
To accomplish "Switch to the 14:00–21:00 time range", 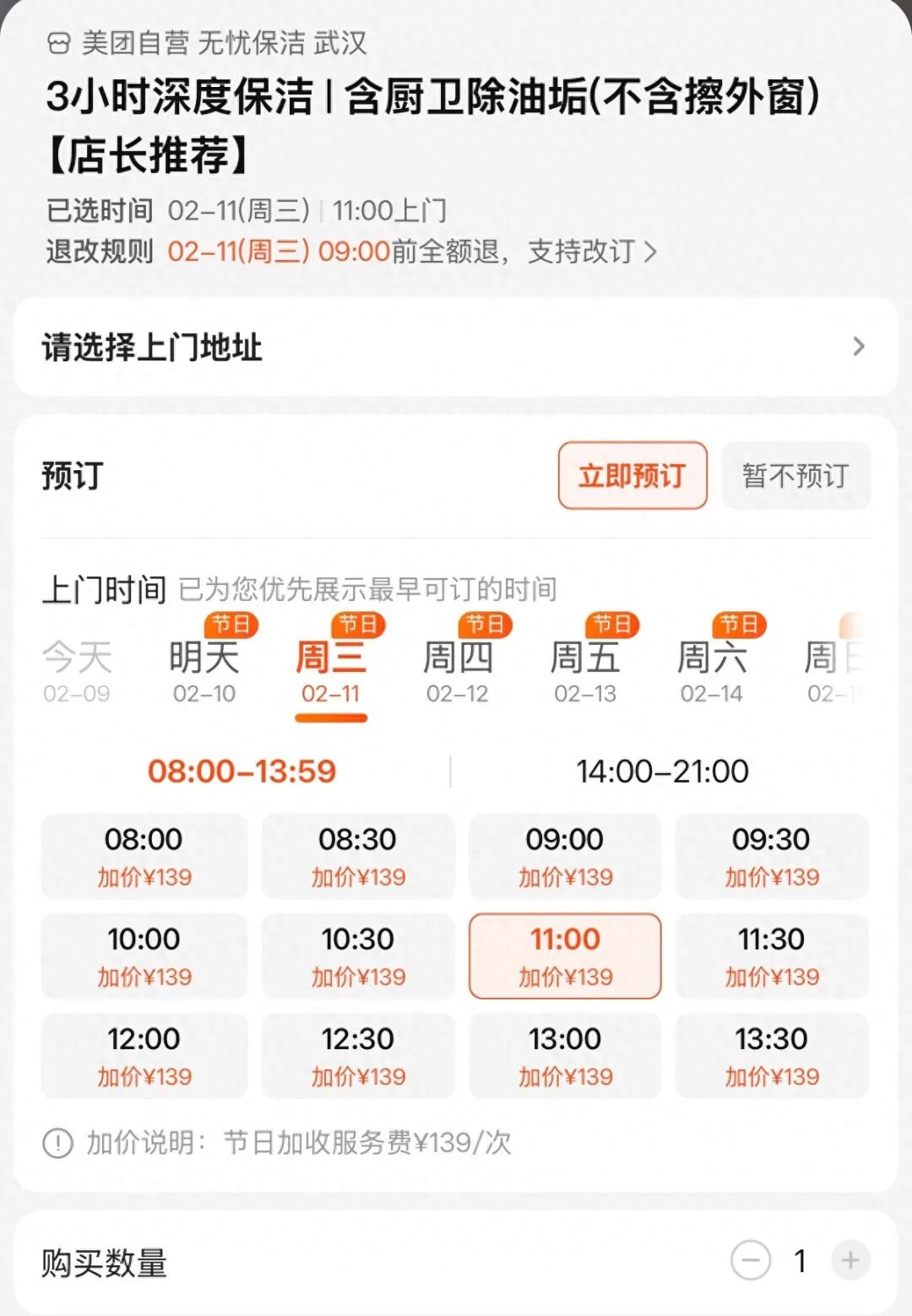I will [x=662, y=771].
